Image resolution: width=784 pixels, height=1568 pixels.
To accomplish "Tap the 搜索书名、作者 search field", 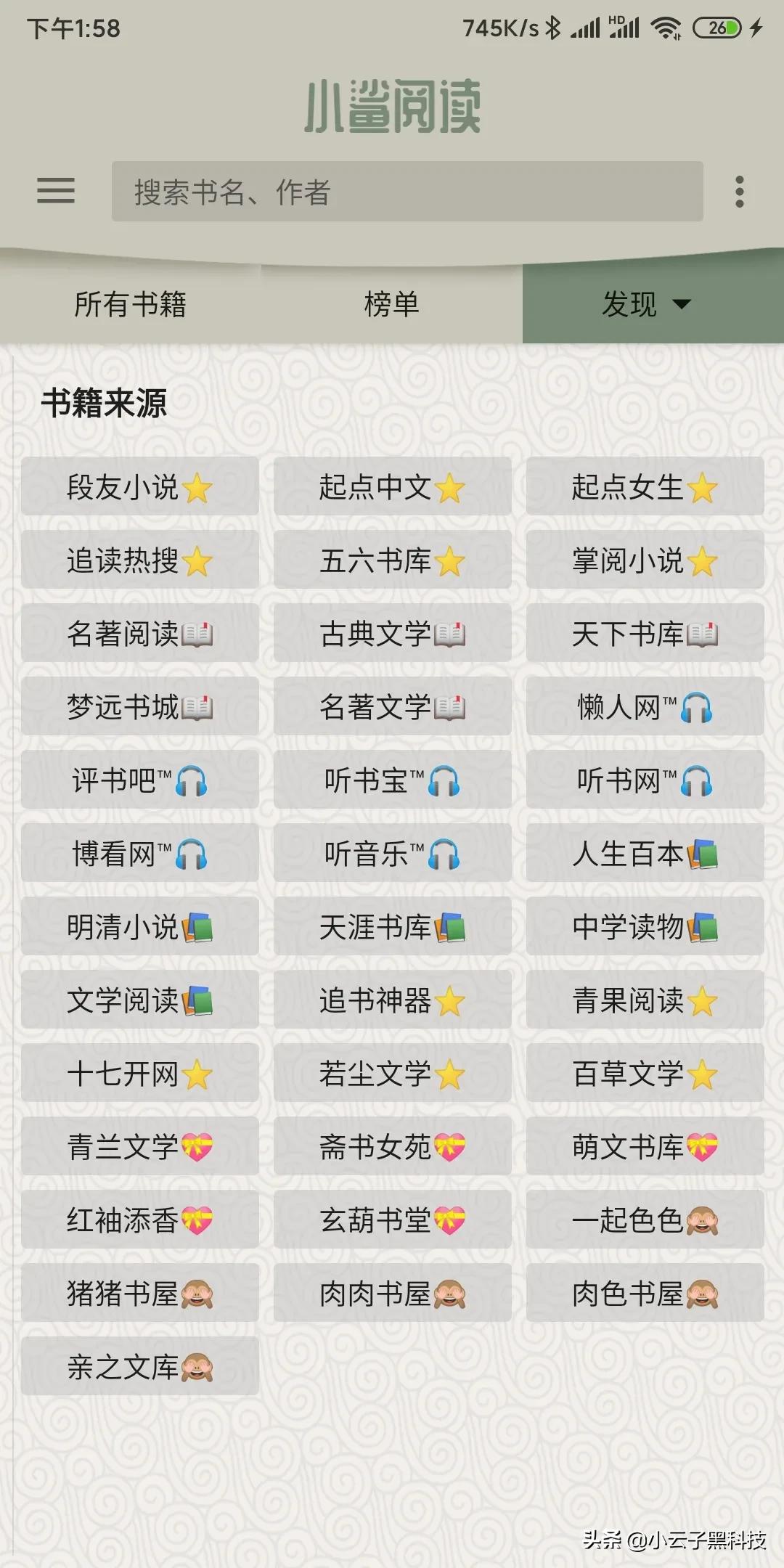I will click(407, 192).
